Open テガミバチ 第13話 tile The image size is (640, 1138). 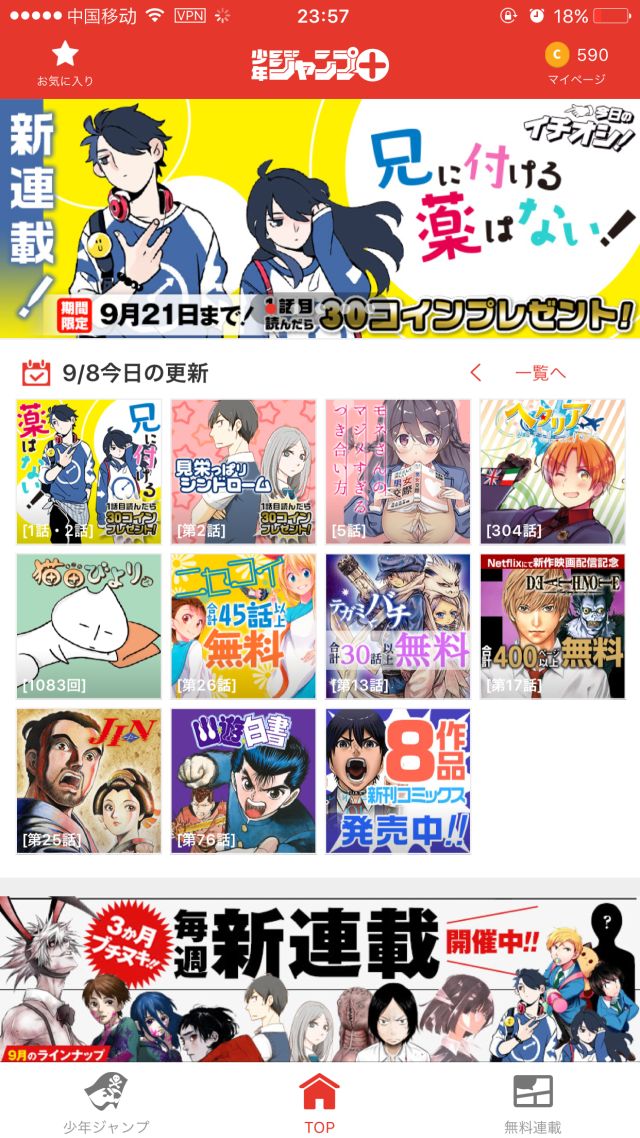398,627
